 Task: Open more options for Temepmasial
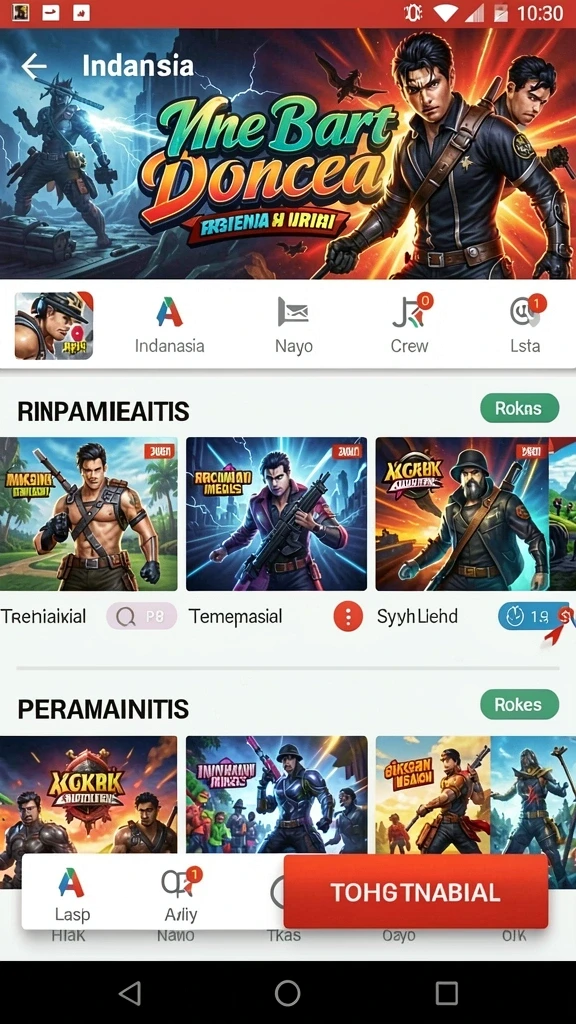point(348,616)
